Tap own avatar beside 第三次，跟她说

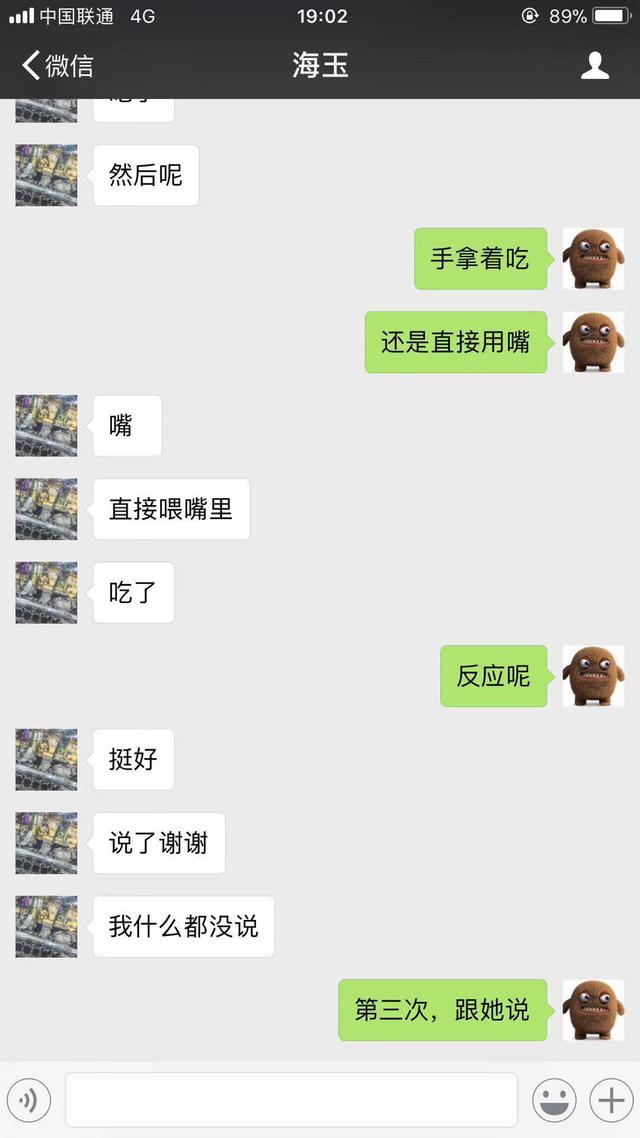593,1010
